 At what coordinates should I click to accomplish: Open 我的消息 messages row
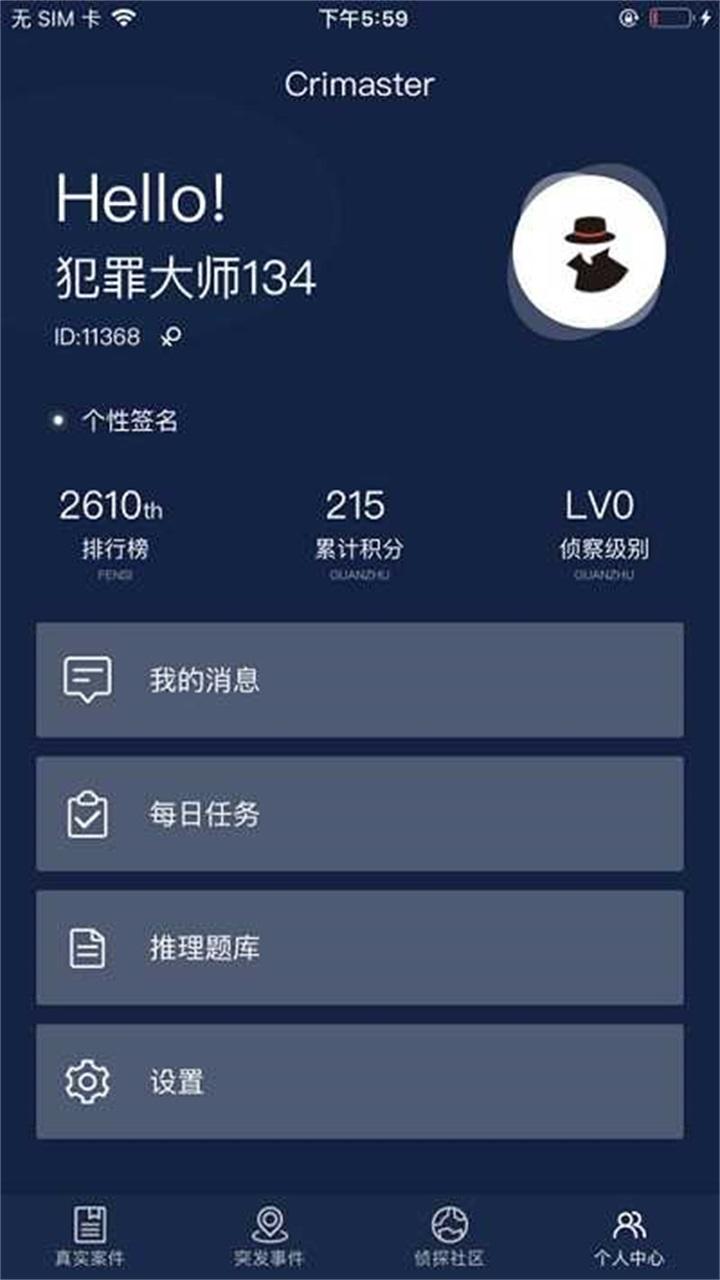[x=360, y=680]
